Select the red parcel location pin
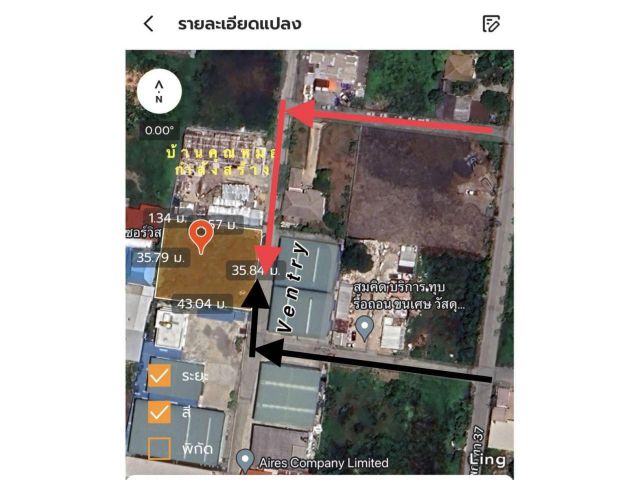 point(200,236)
